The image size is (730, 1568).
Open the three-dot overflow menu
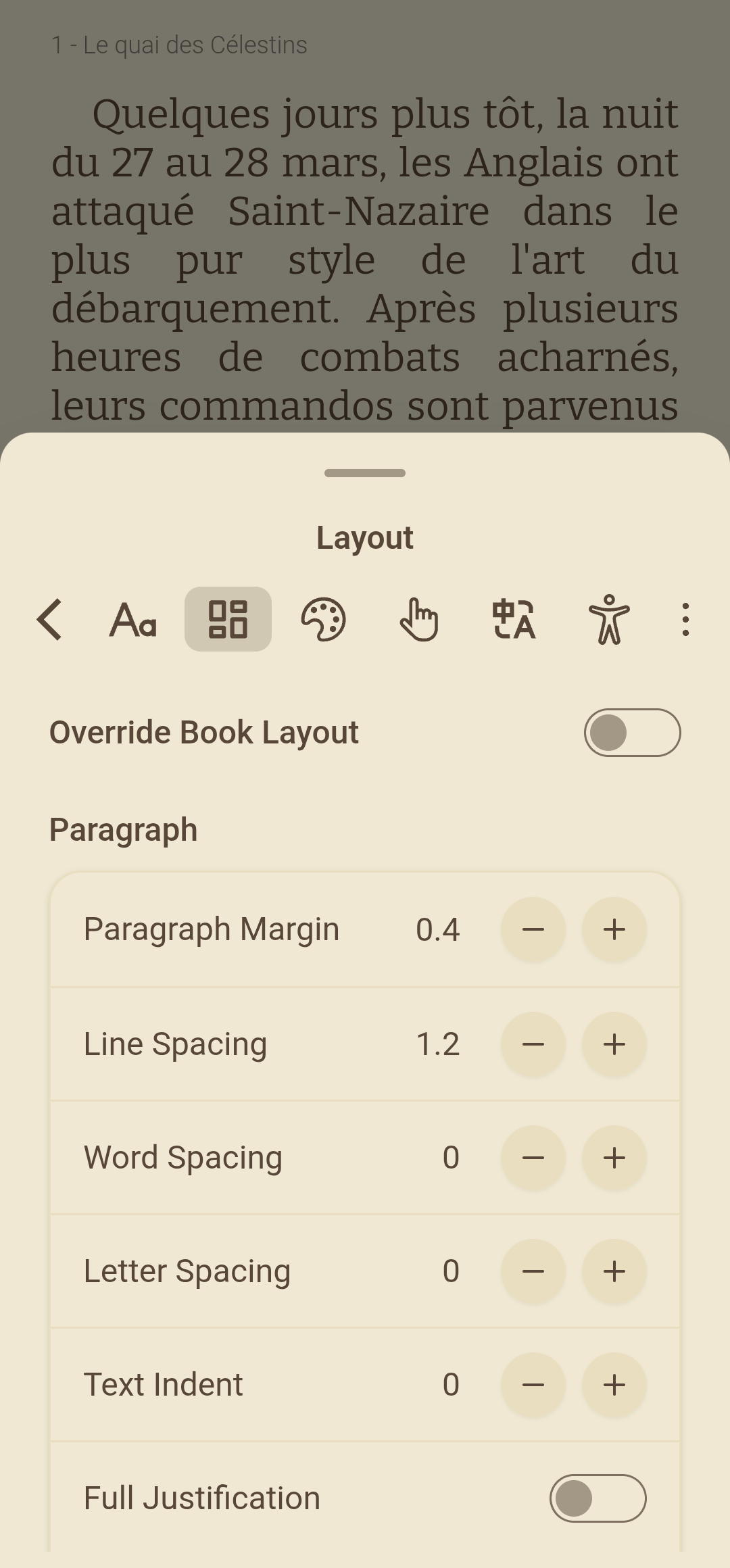(685, 619)
